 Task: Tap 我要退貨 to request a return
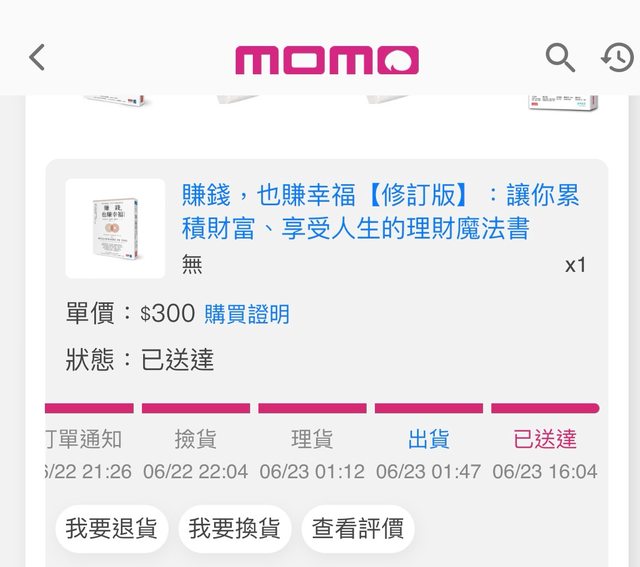click(112, 529)
